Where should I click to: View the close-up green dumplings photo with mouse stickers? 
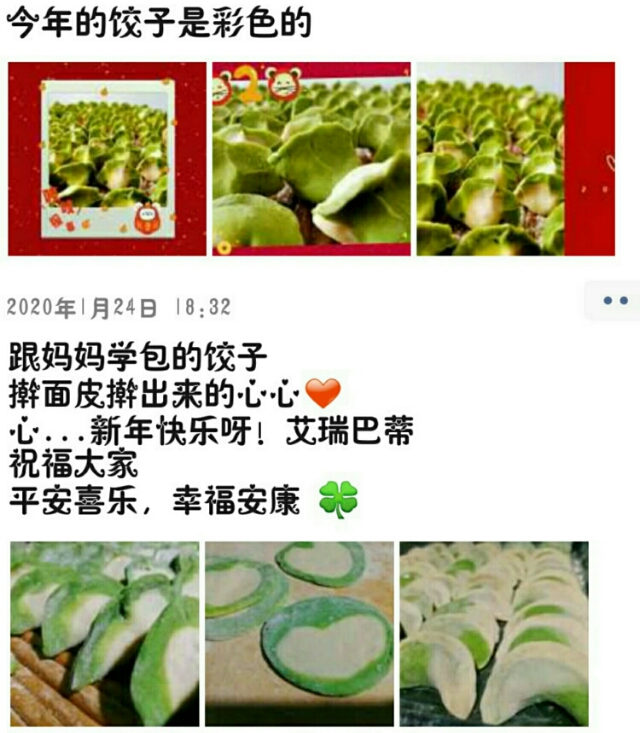(x=311, y=159)
